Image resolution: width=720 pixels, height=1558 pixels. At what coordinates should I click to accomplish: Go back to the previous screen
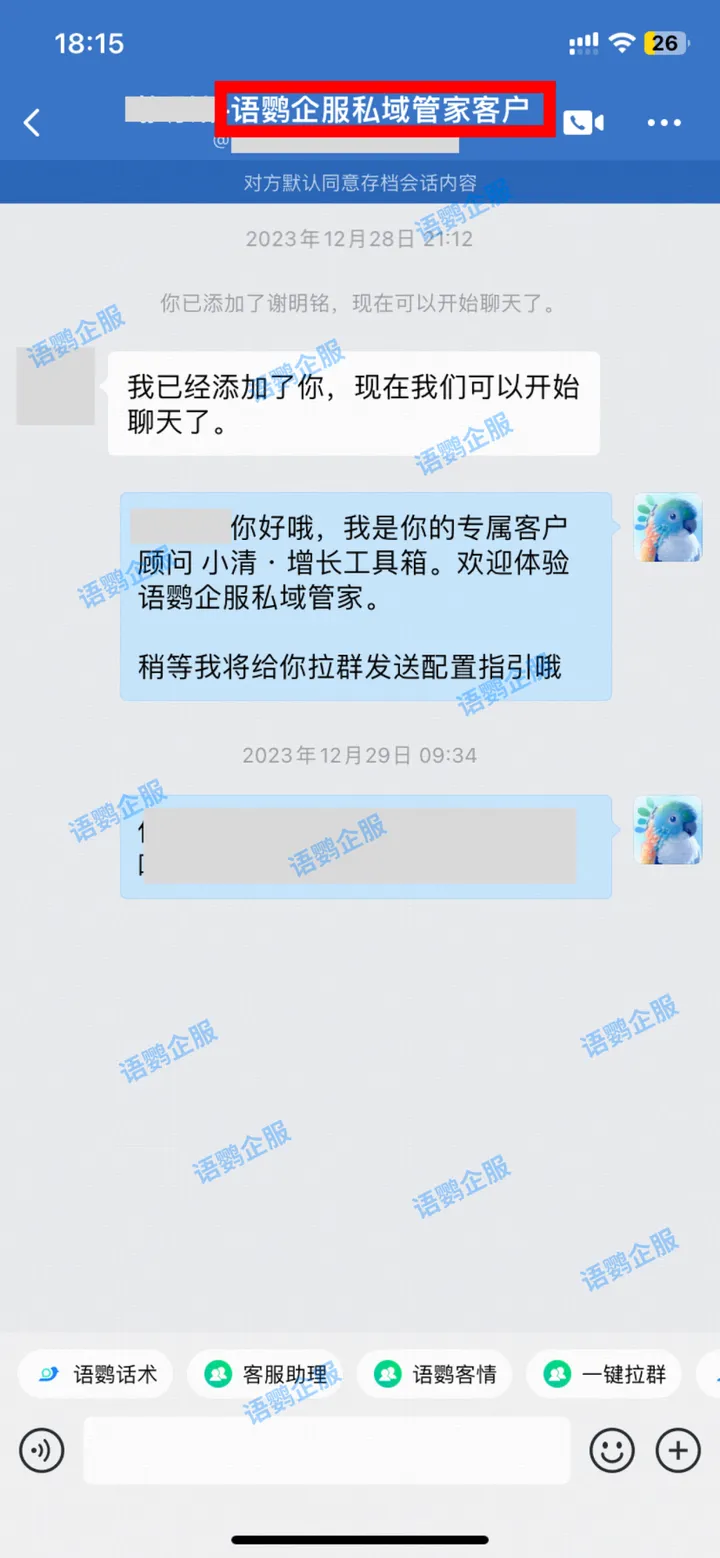[32, 123]
